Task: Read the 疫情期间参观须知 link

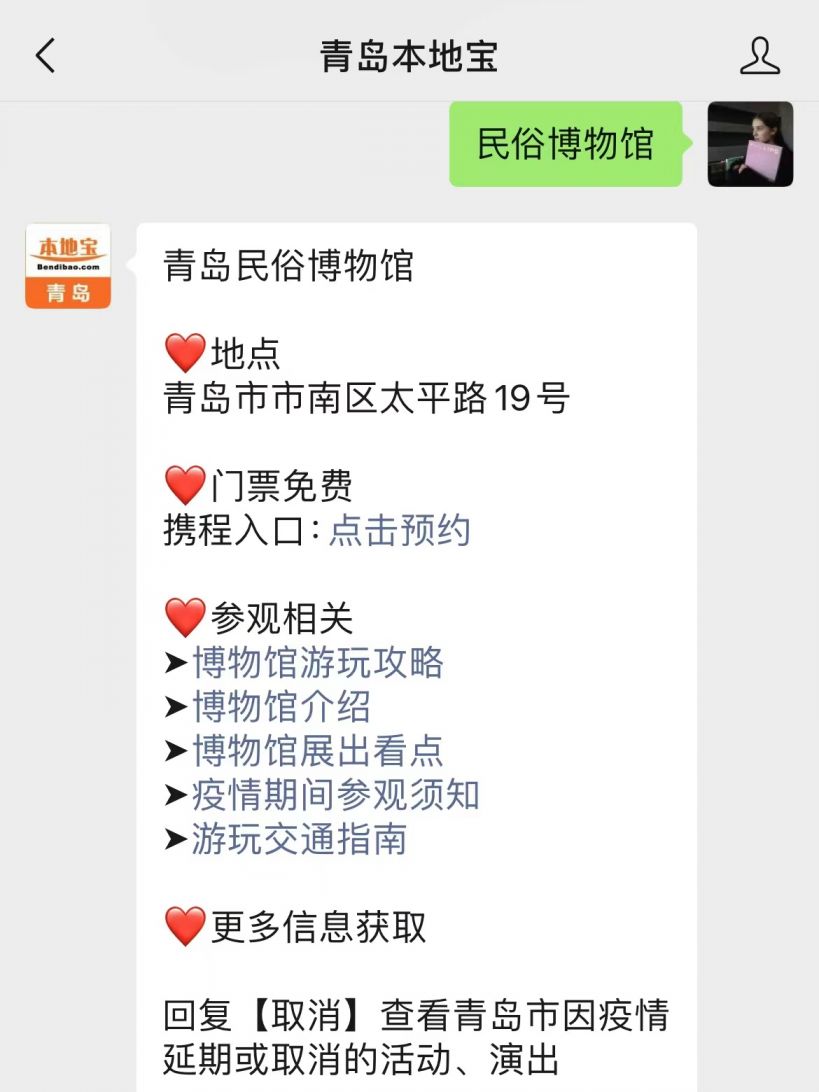Action: coord(336,795)
